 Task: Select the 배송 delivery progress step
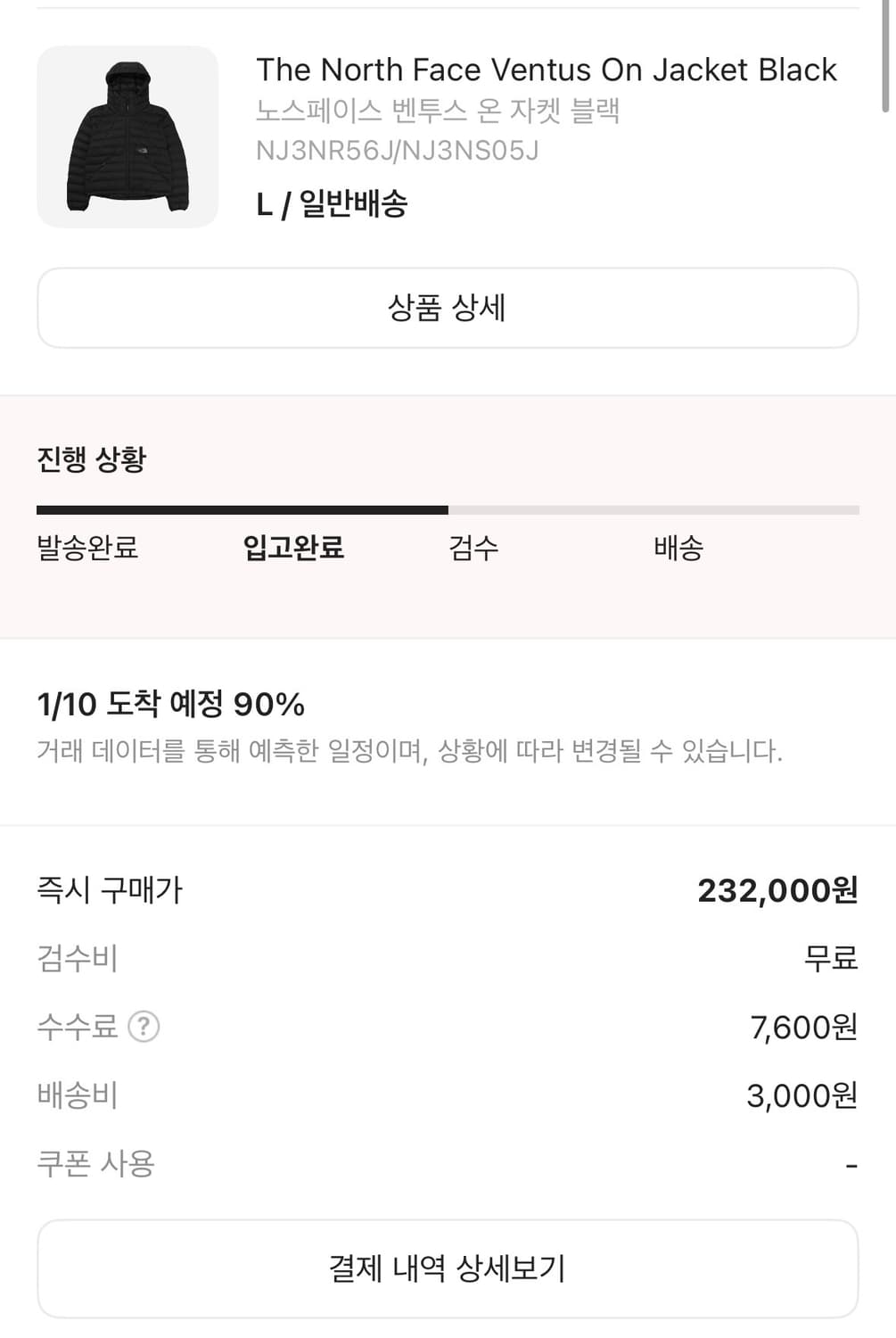tap(678, 550)
